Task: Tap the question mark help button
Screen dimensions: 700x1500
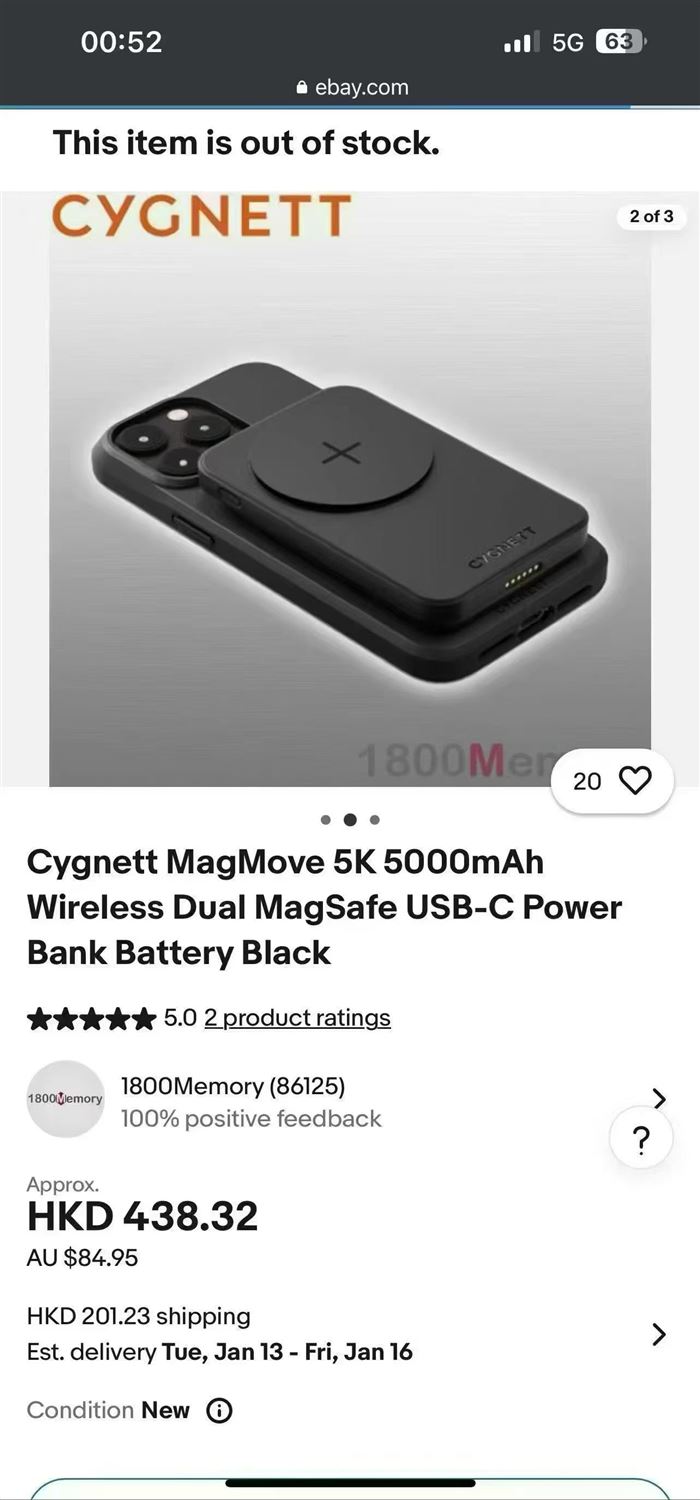Action: 641,1138
